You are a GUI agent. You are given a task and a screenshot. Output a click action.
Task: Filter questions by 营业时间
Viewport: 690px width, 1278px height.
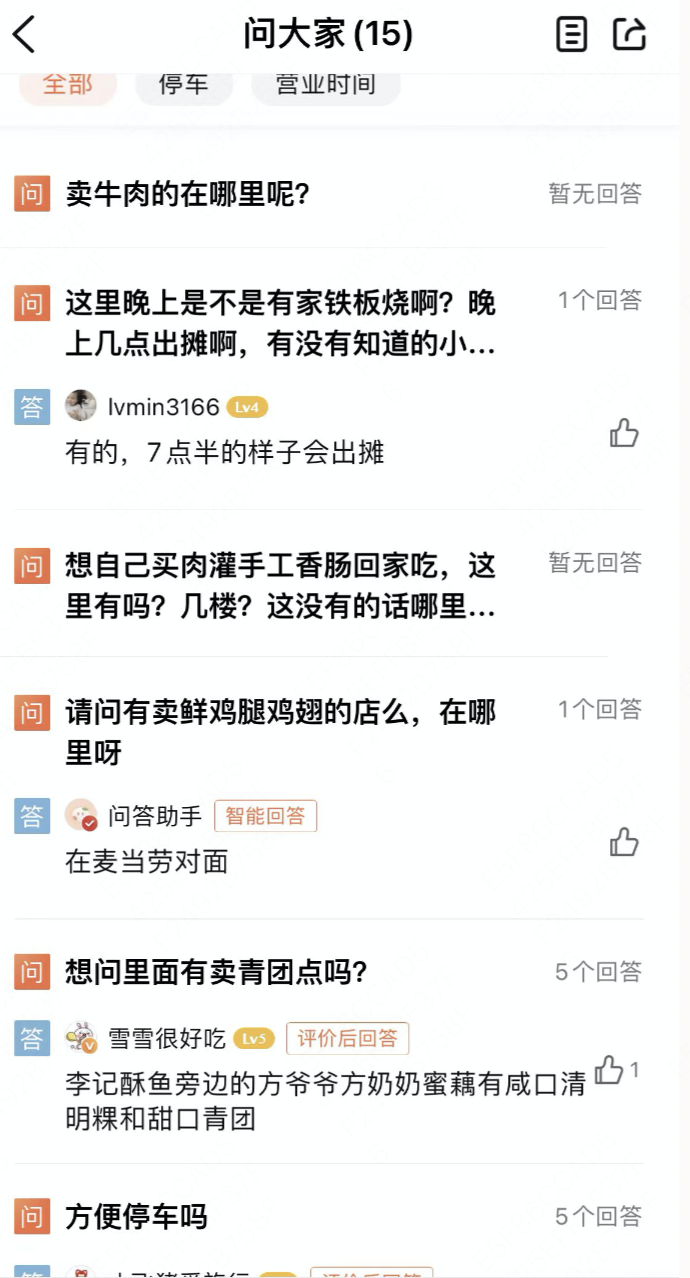tap(325, 85)
